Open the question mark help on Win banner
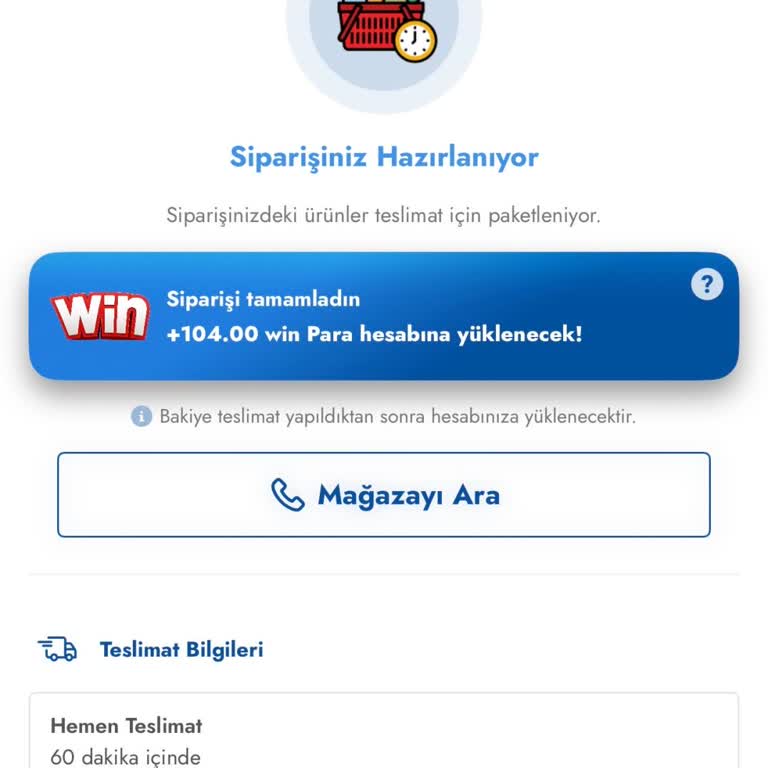Viewport: 768px width, 768px height. point(707,284)
